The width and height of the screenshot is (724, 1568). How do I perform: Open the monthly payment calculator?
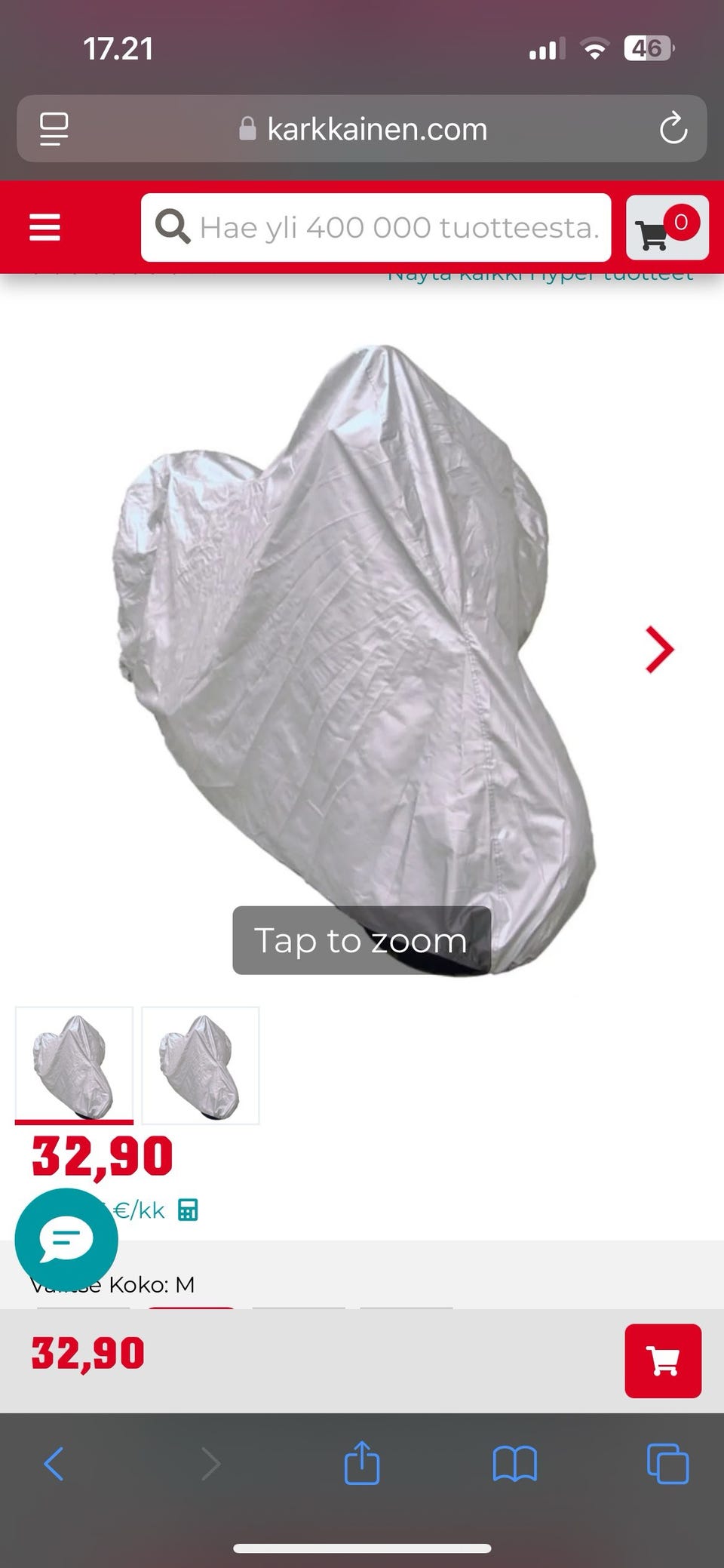(188, 1210)
